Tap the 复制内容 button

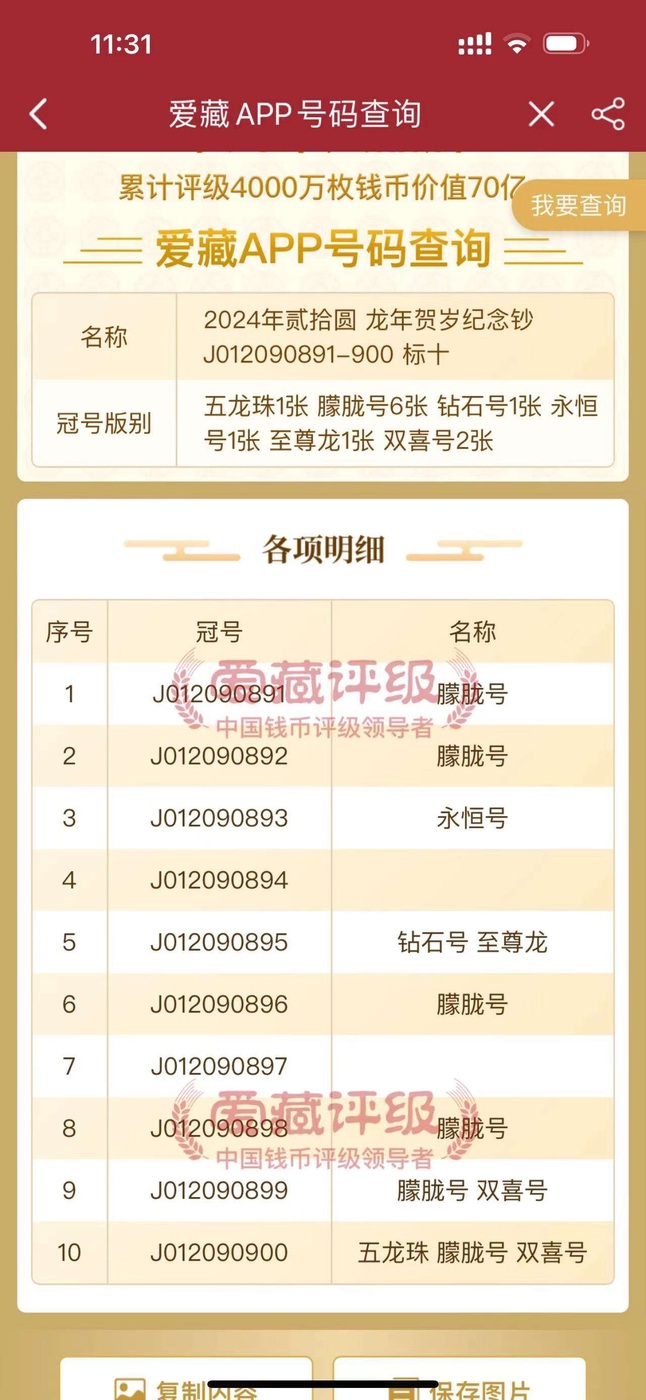(x=187, y=1380)
